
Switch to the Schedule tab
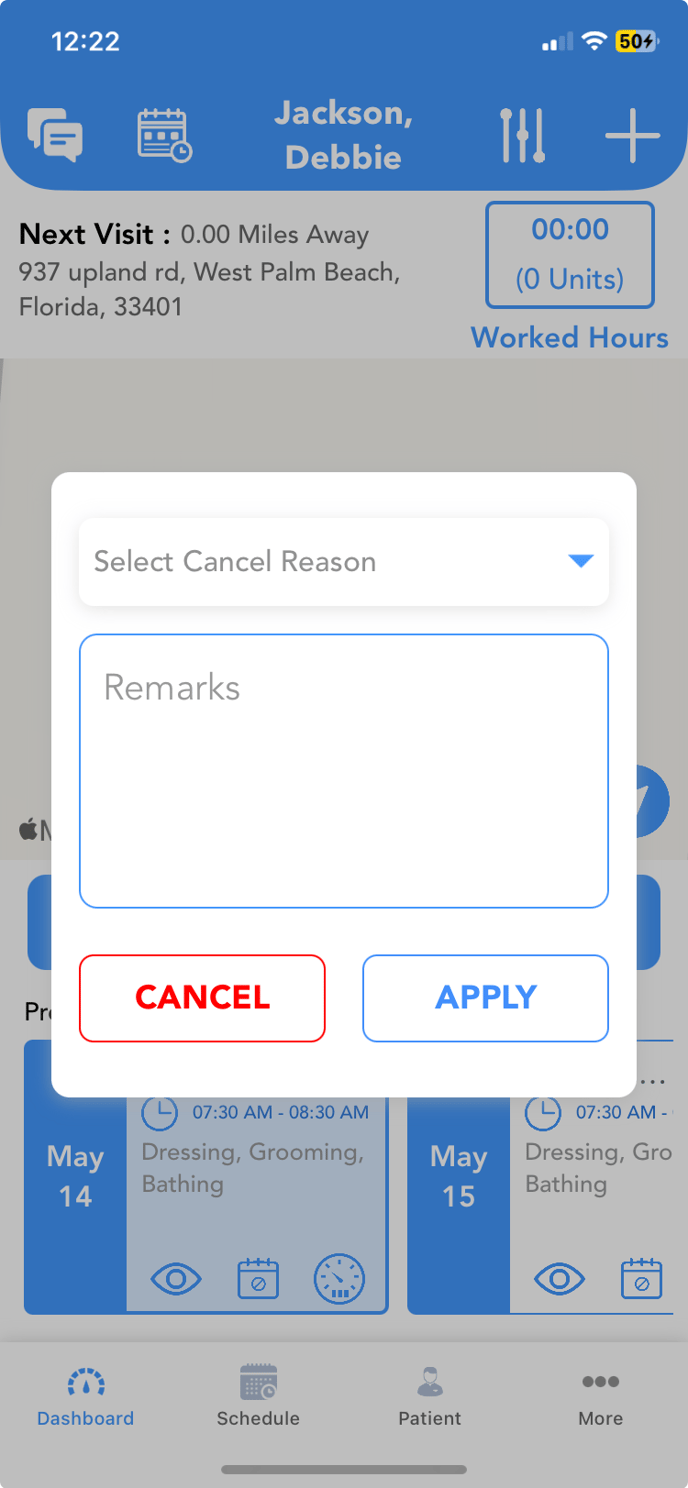(258, 1397)
